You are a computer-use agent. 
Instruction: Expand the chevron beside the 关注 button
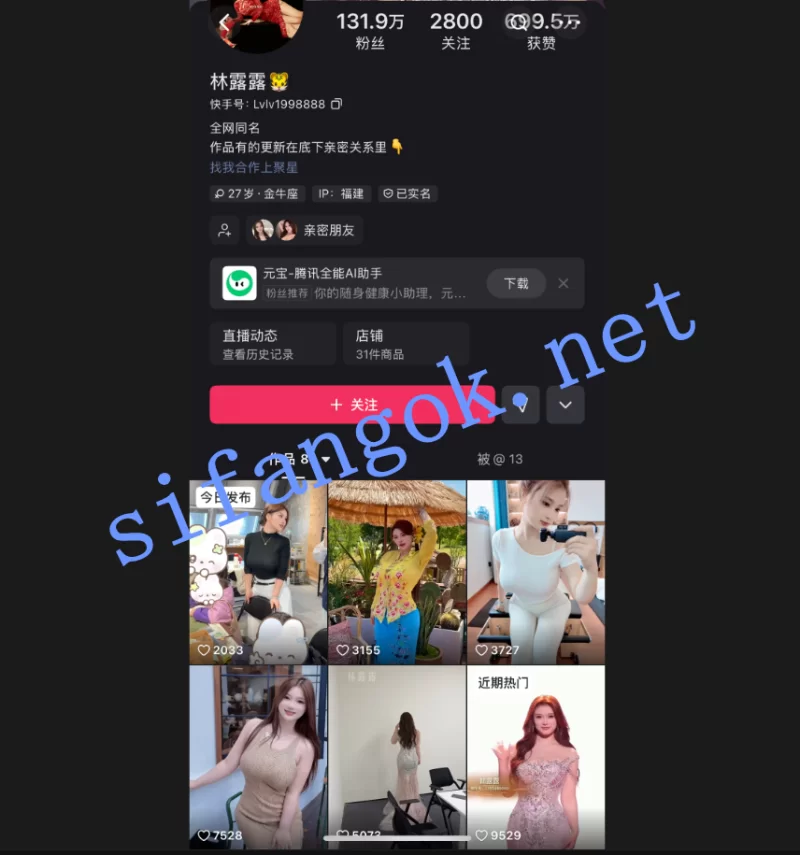[565, 405]
